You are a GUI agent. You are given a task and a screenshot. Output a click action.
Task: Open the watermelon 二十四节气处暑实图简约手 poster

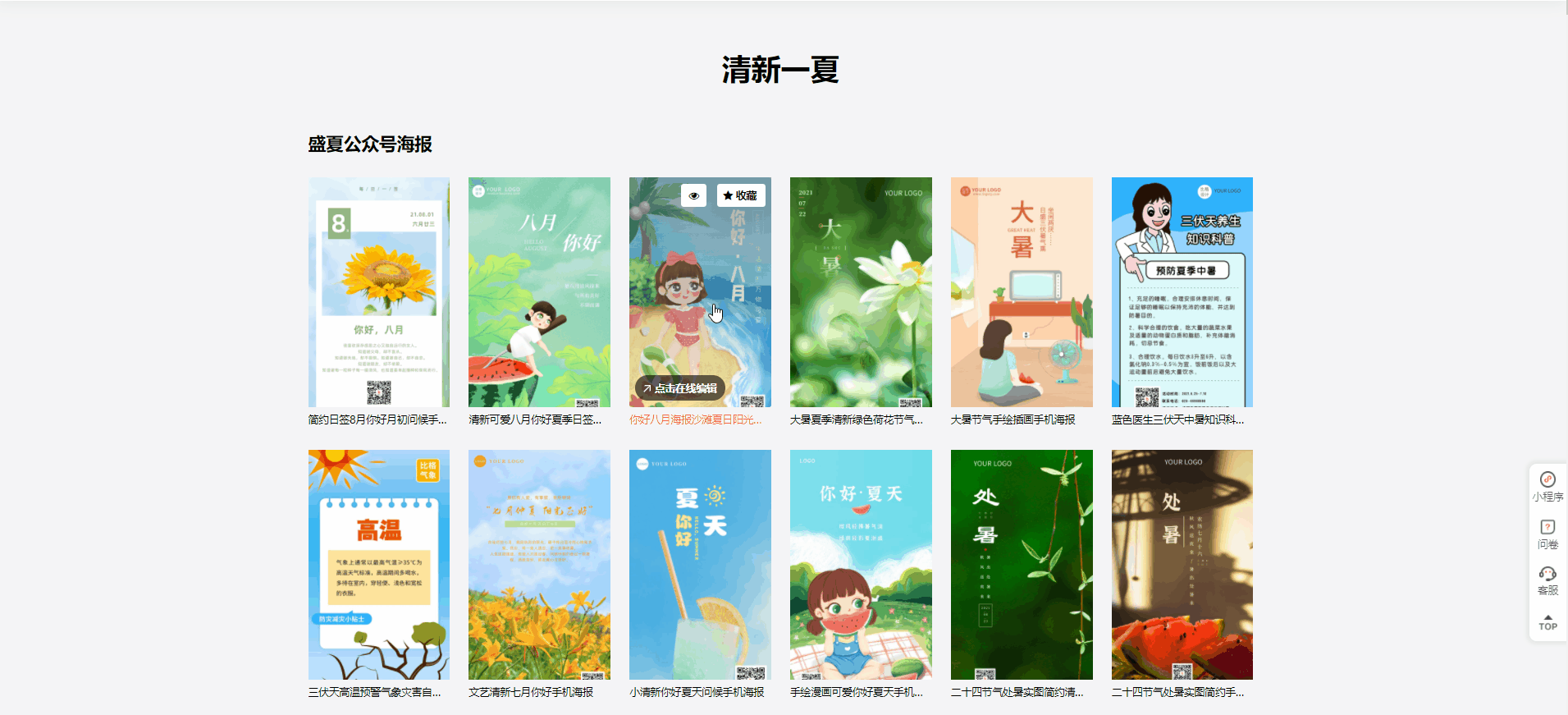click(1182, 565)
